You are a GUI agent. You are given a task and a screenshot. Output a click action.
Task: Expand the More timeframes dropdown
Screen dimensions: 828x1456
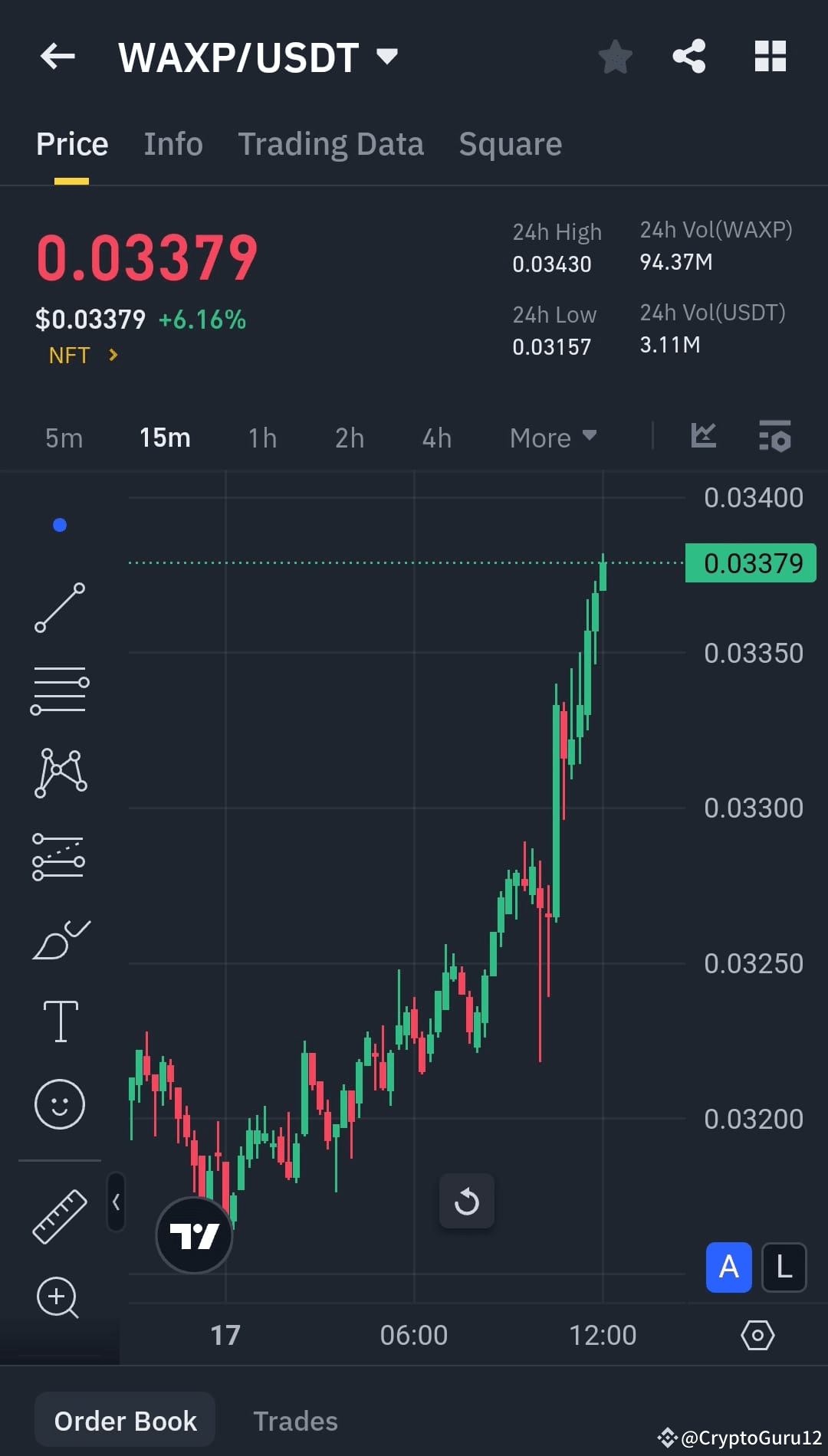(x=552, y=437)
